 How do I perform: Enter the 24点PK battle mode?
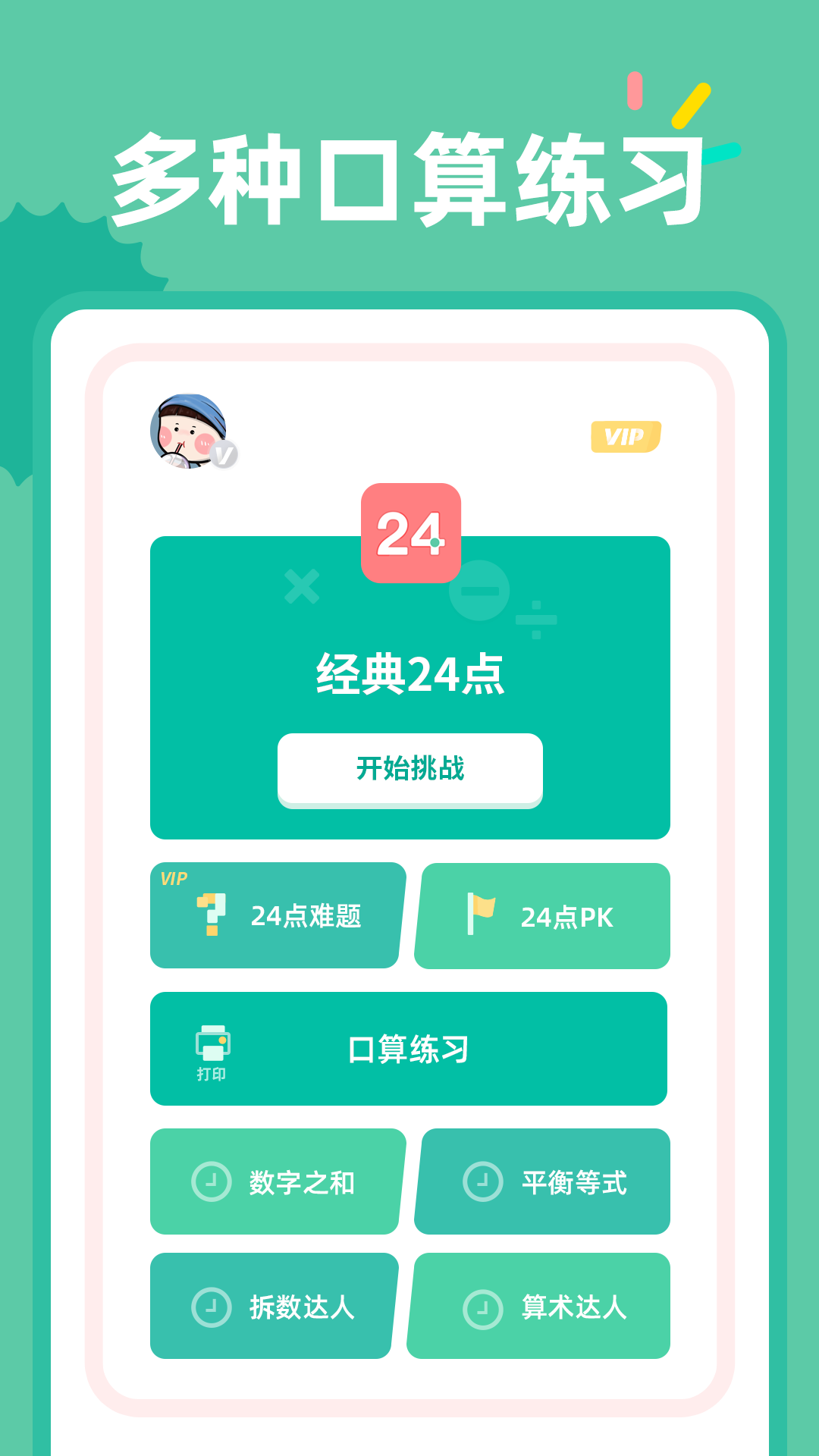pos(543,916)
